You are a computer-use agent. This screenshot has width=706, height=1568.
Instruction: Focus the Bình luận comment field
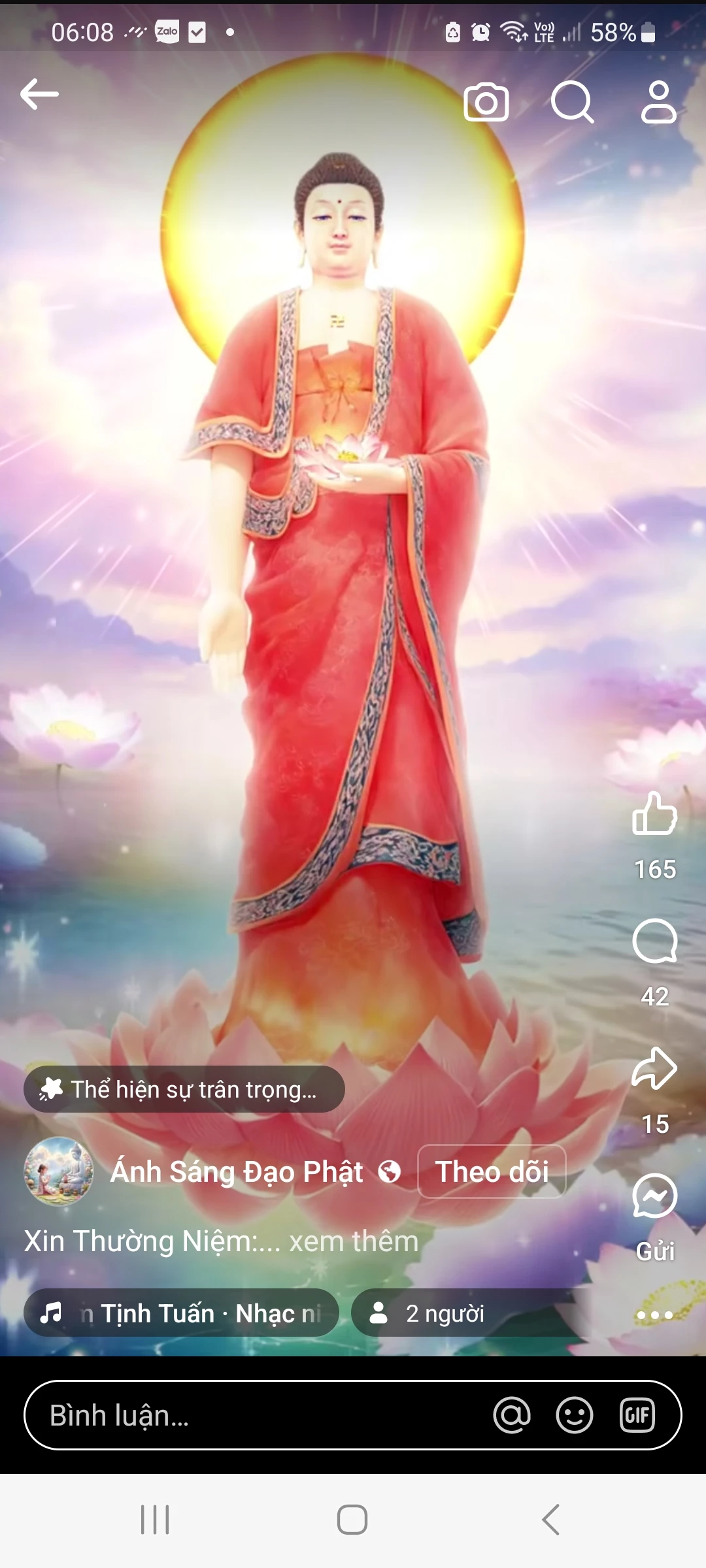(x=261, y=1415)
